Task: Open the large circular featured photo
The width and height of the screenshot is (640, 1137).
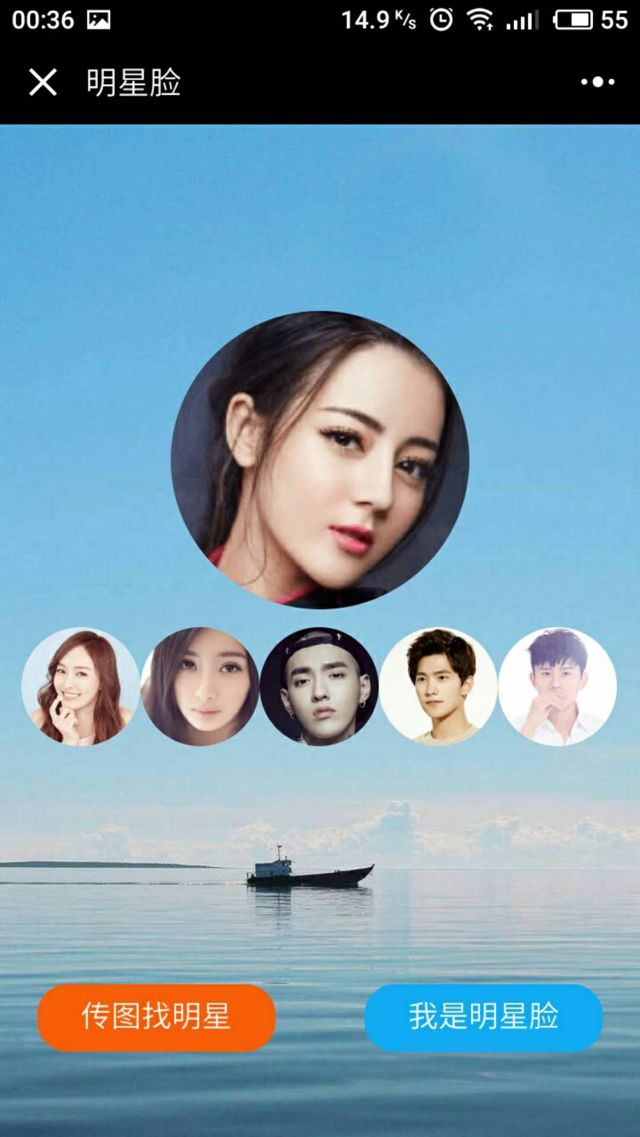Action: click(x=320, y=459)
